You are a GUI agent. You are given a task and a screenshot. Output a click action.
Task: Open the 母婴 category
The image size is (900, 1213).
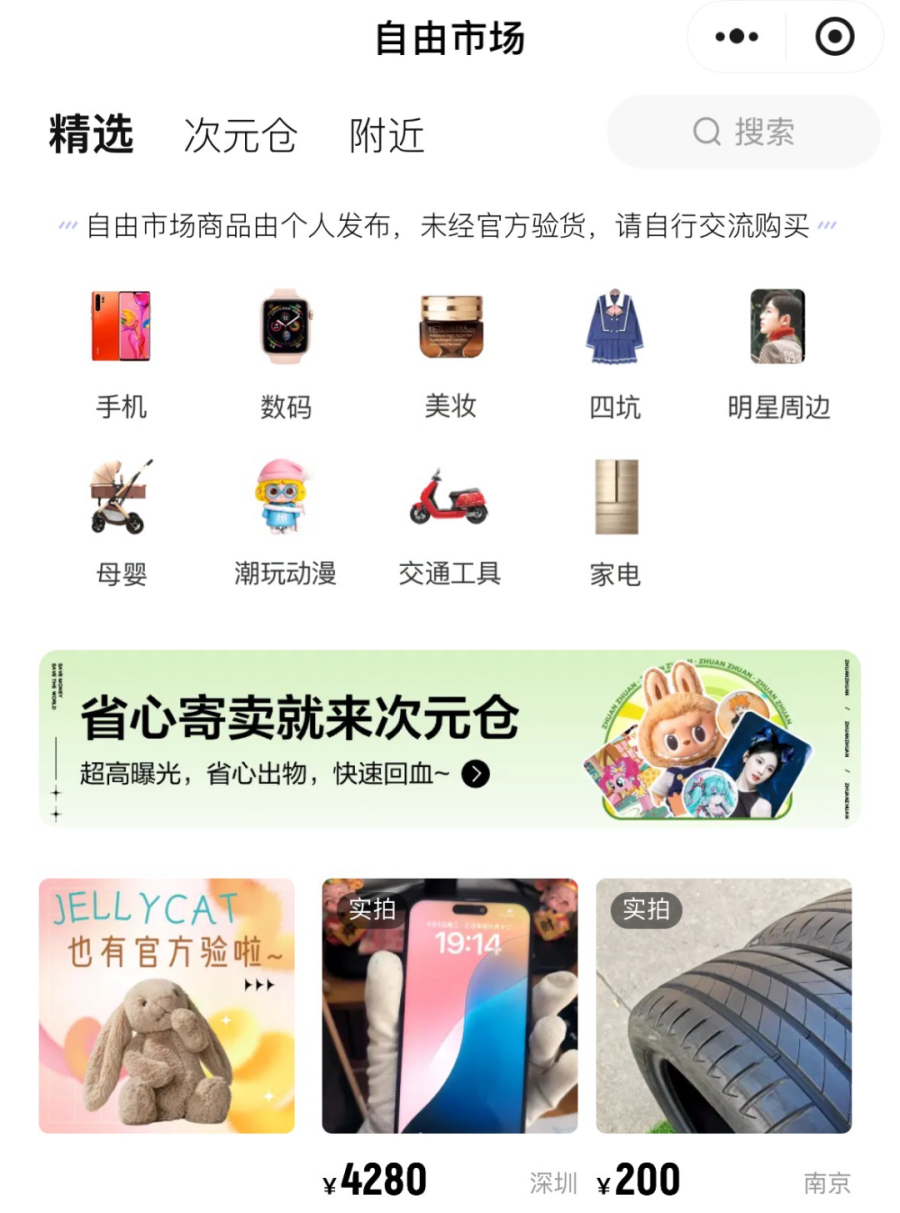point(121,518)
